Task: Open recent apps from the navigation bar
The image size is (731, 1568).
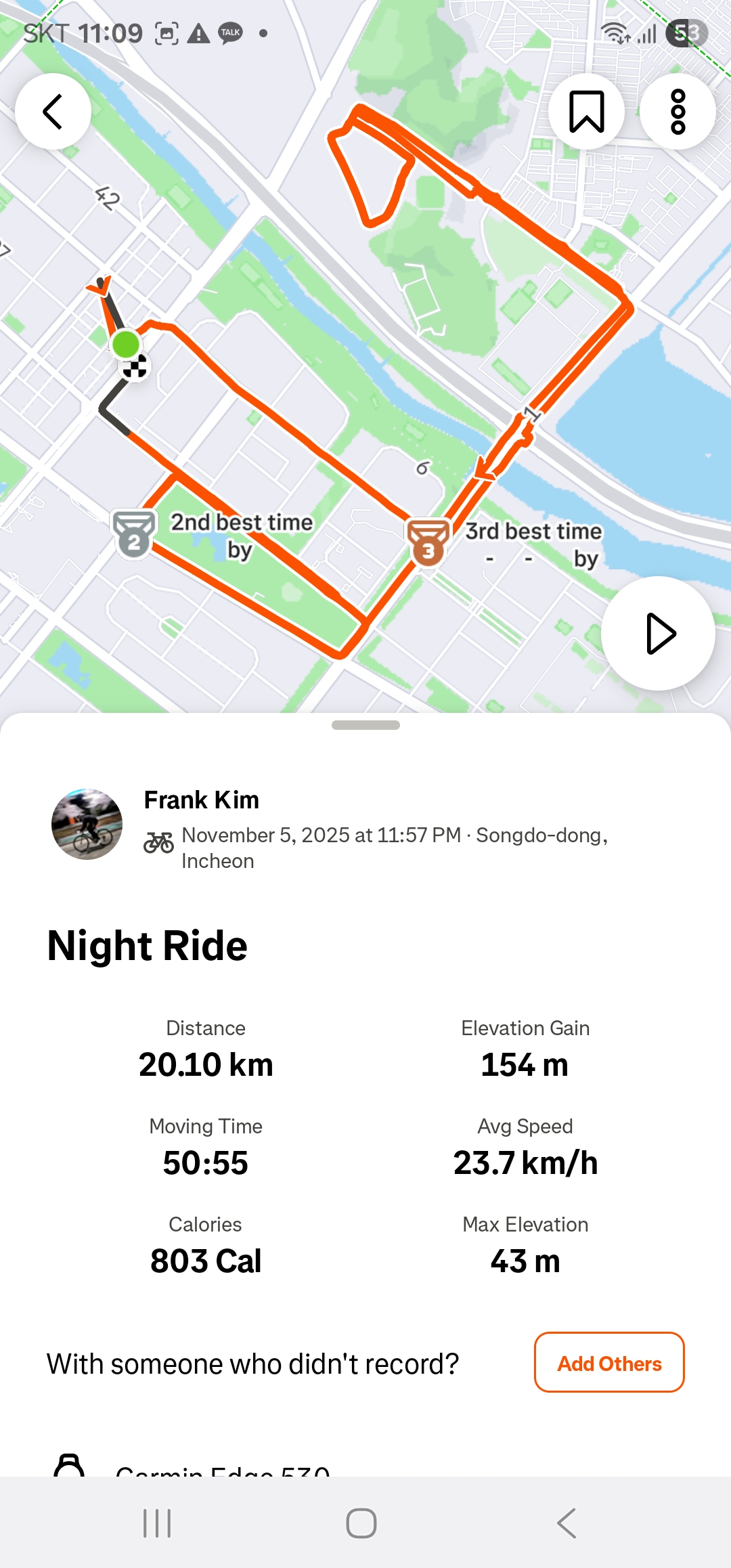Action: point(157,1523)
